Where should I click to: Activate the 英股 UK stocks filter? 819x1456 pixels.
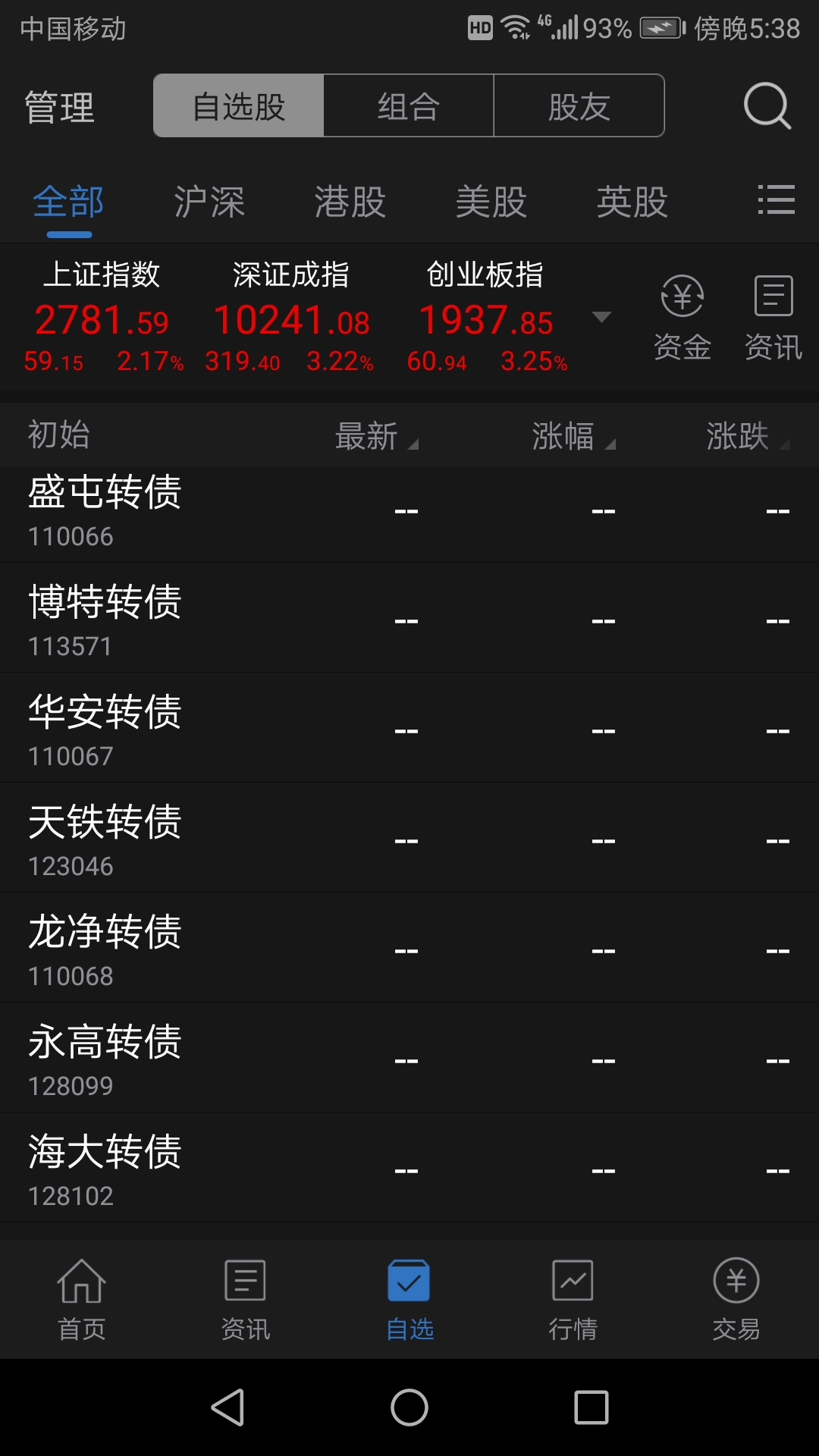tap(633, 201)
